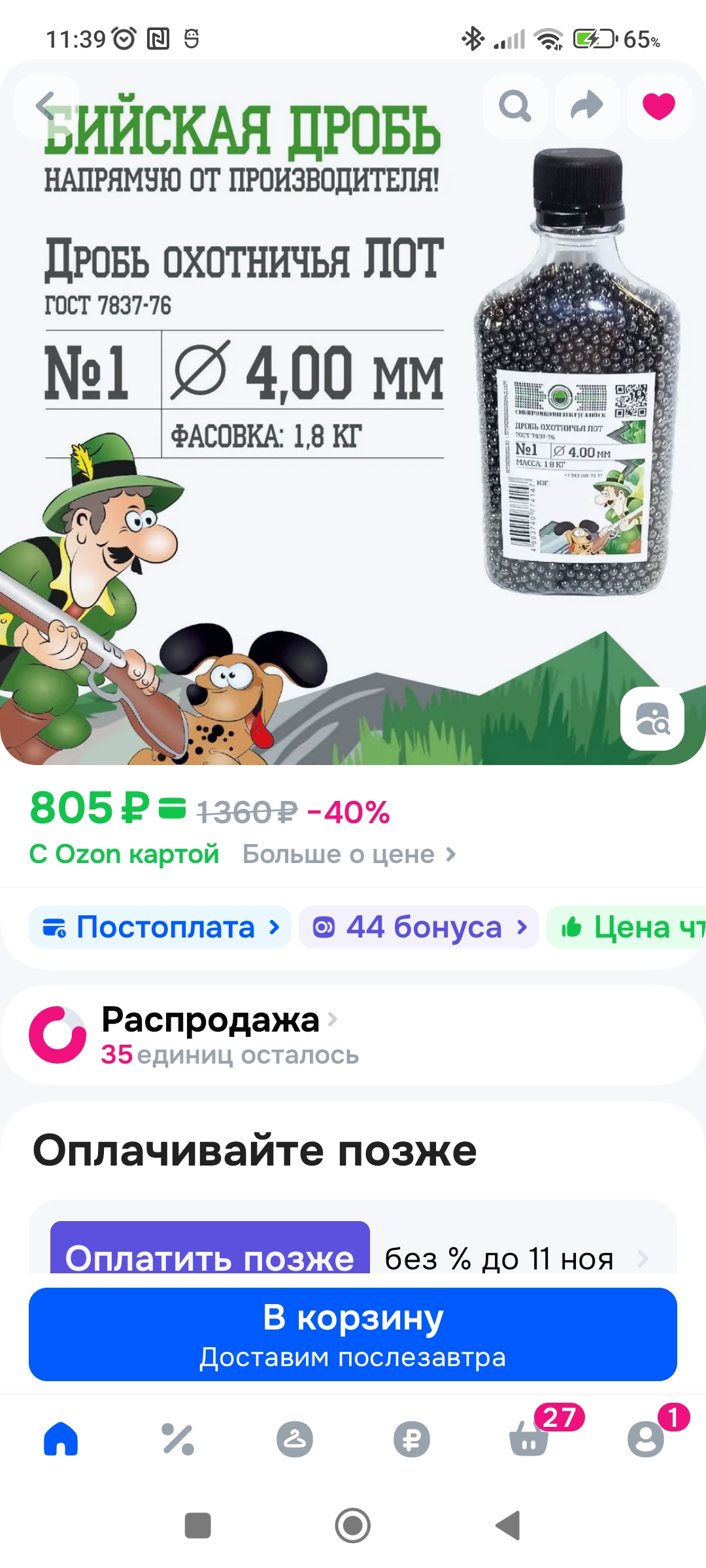The width and height of the screenshot is (706, 1568).
Task: Find similar products by image
Action: tap(652, 719)
